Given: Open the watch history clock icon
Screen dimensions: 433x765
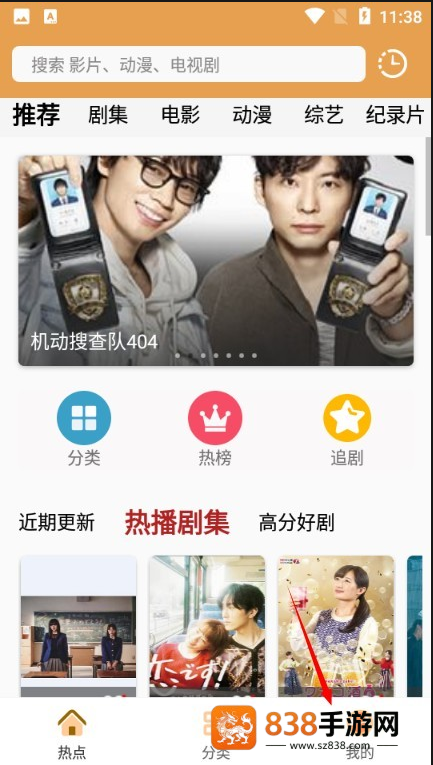Looking at the screenshot, I should tap(392, 64).
